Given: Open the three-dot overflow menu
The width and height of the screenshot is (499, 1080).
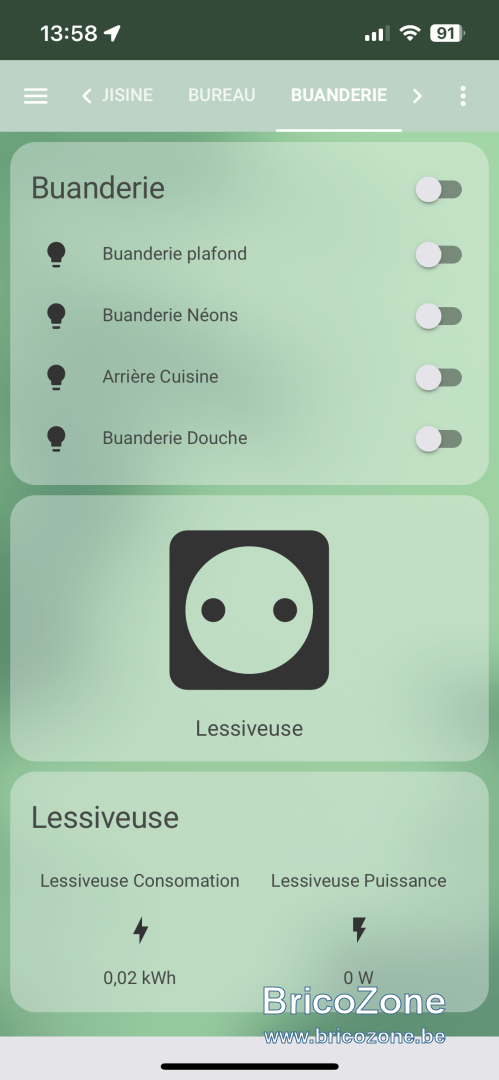Looking at the screenshot, I should 462,96.
